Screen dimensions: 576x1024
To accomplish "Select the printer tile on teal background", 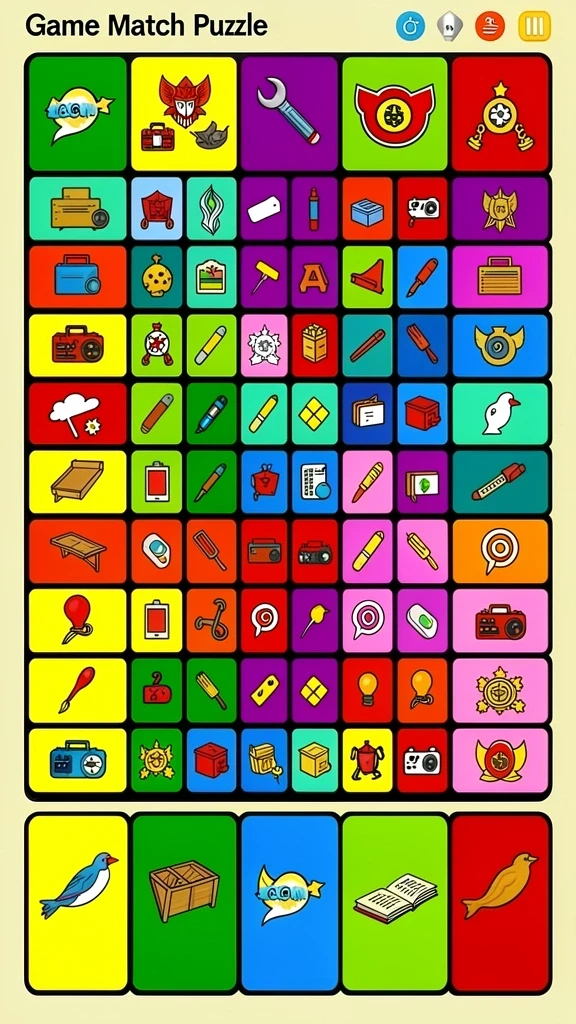I will click(x=78, y=208).
